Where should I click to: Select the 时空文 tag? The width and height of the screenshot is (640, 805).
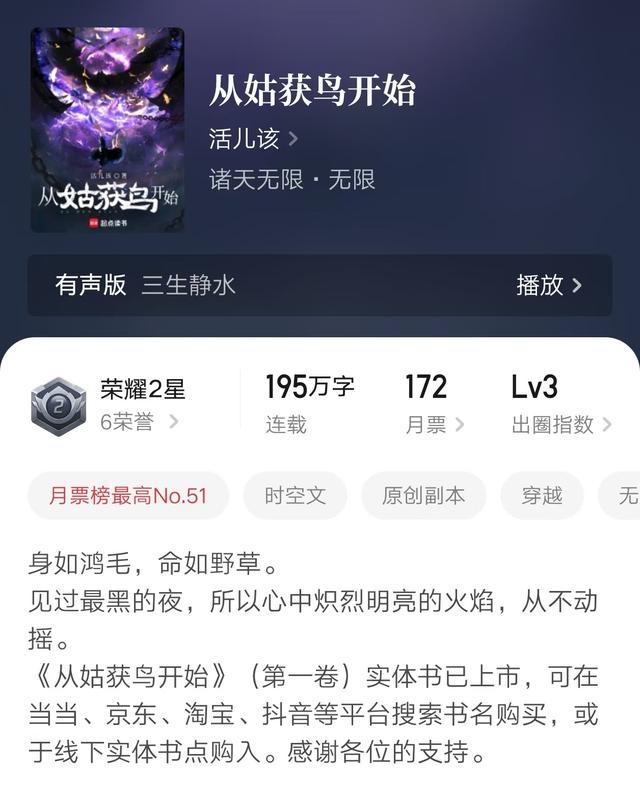coord(295,496)
